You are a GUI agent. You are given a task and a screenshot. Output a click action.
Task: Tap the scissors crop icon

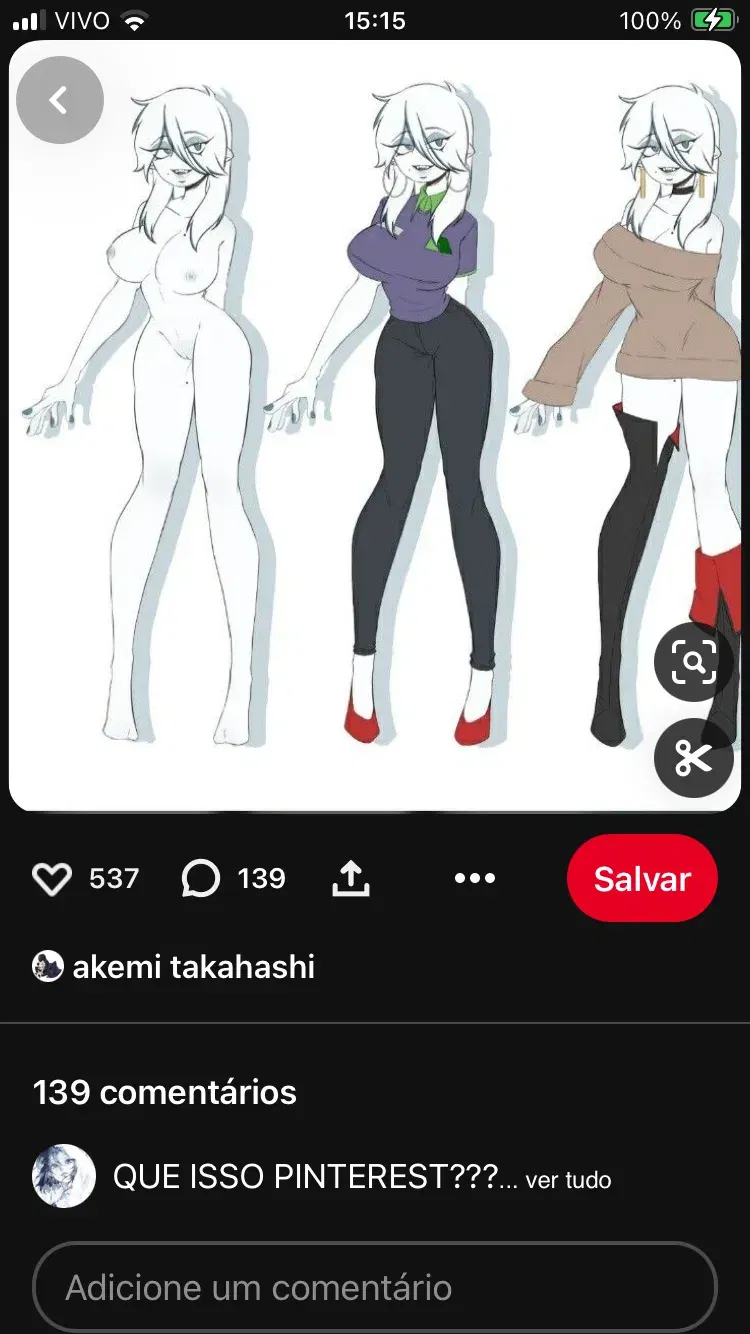[x=694, y=758]
